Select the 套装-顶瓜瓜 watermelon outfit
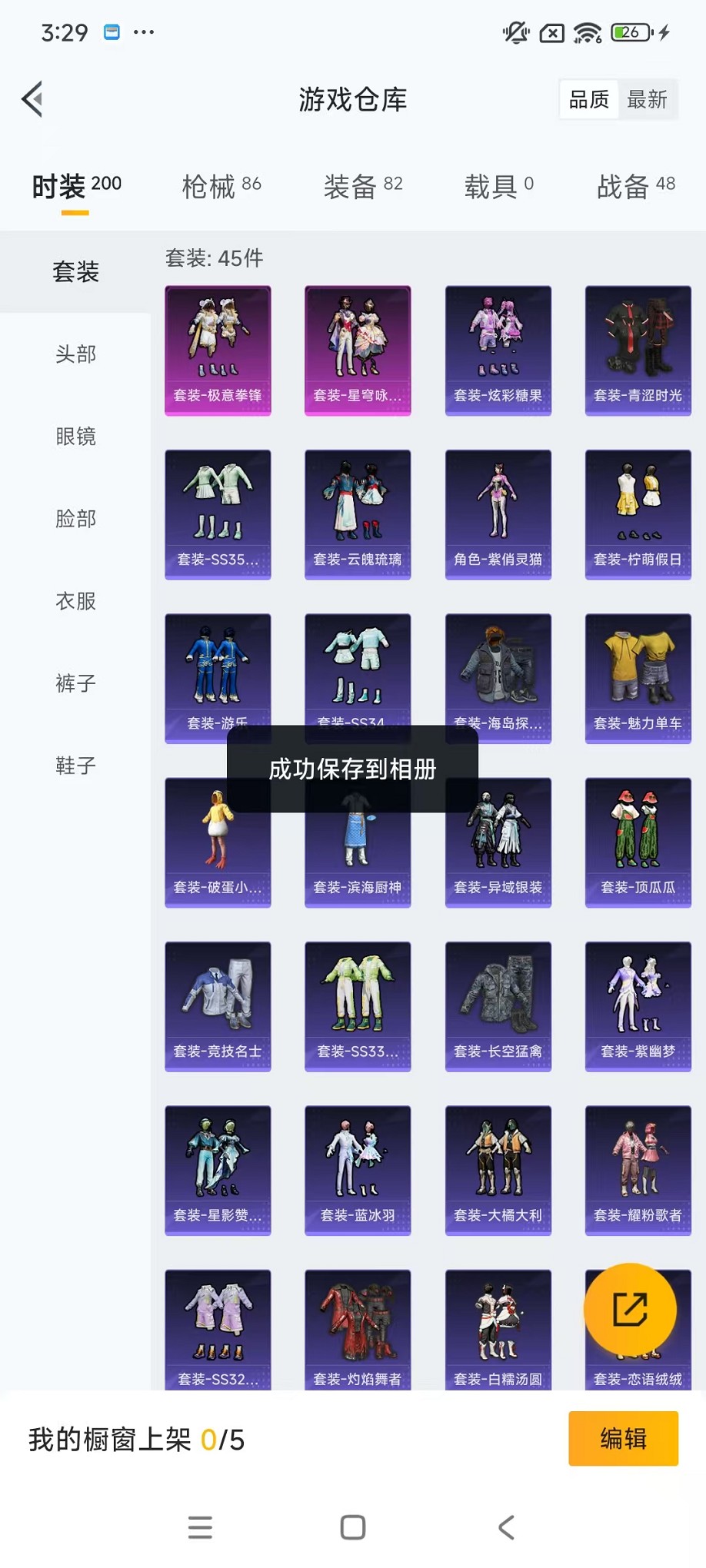This screenshot has height=1568, width=706. point(638,842)
